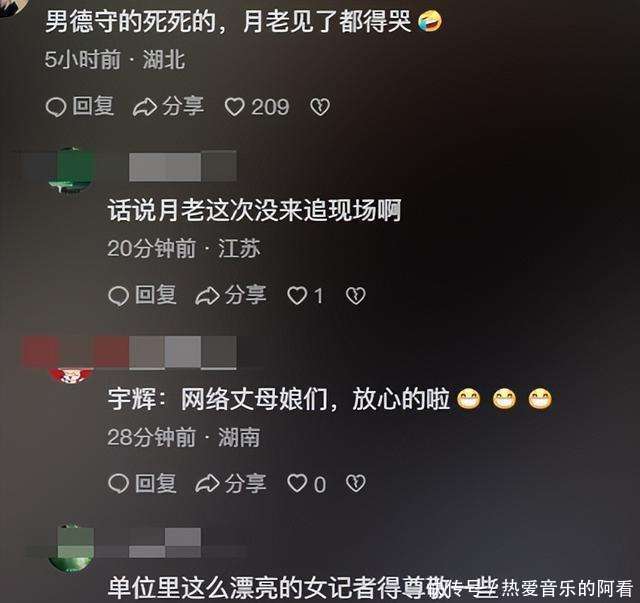Image resolution: width=640 pixels, height=603 pixels.
Task: Dislike the 江苏 comment about 月老
Action: (x=355, y=296)
